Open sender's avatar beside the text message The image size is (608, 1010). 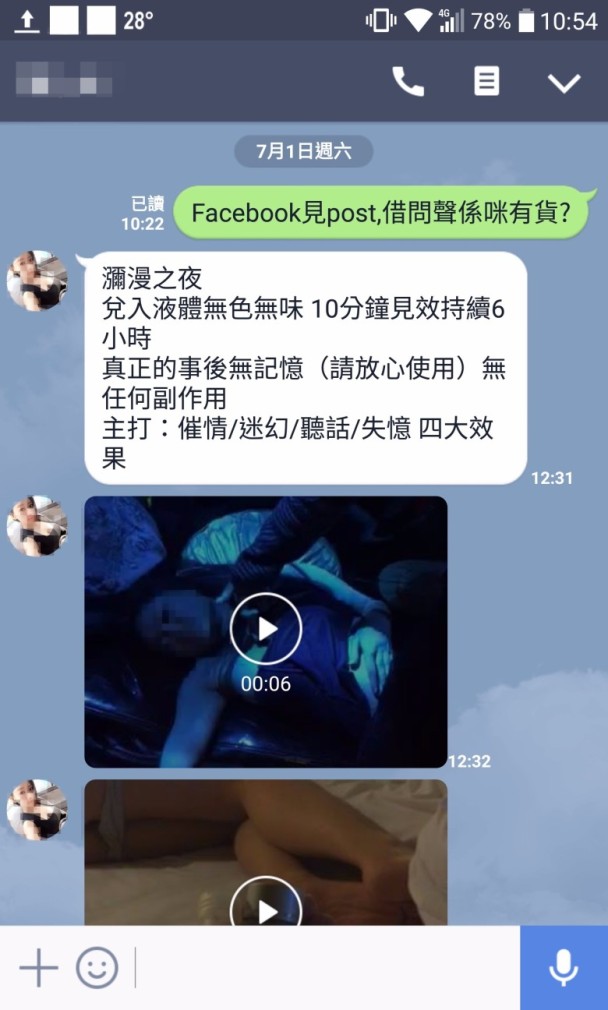point(37,281)
